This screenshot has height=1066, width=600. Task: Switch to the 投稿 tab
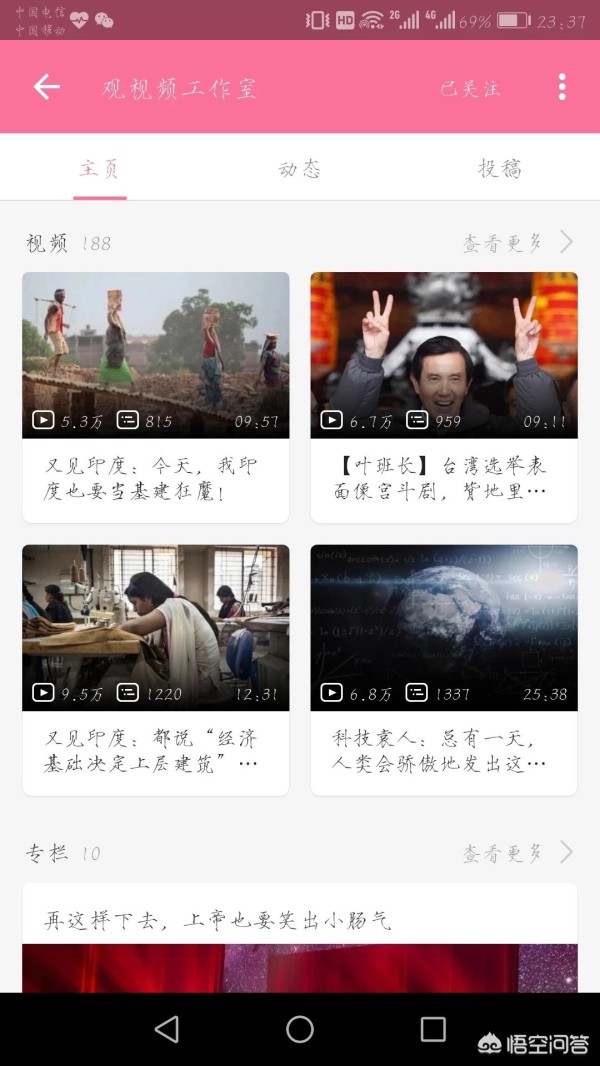tap(499, 168)
